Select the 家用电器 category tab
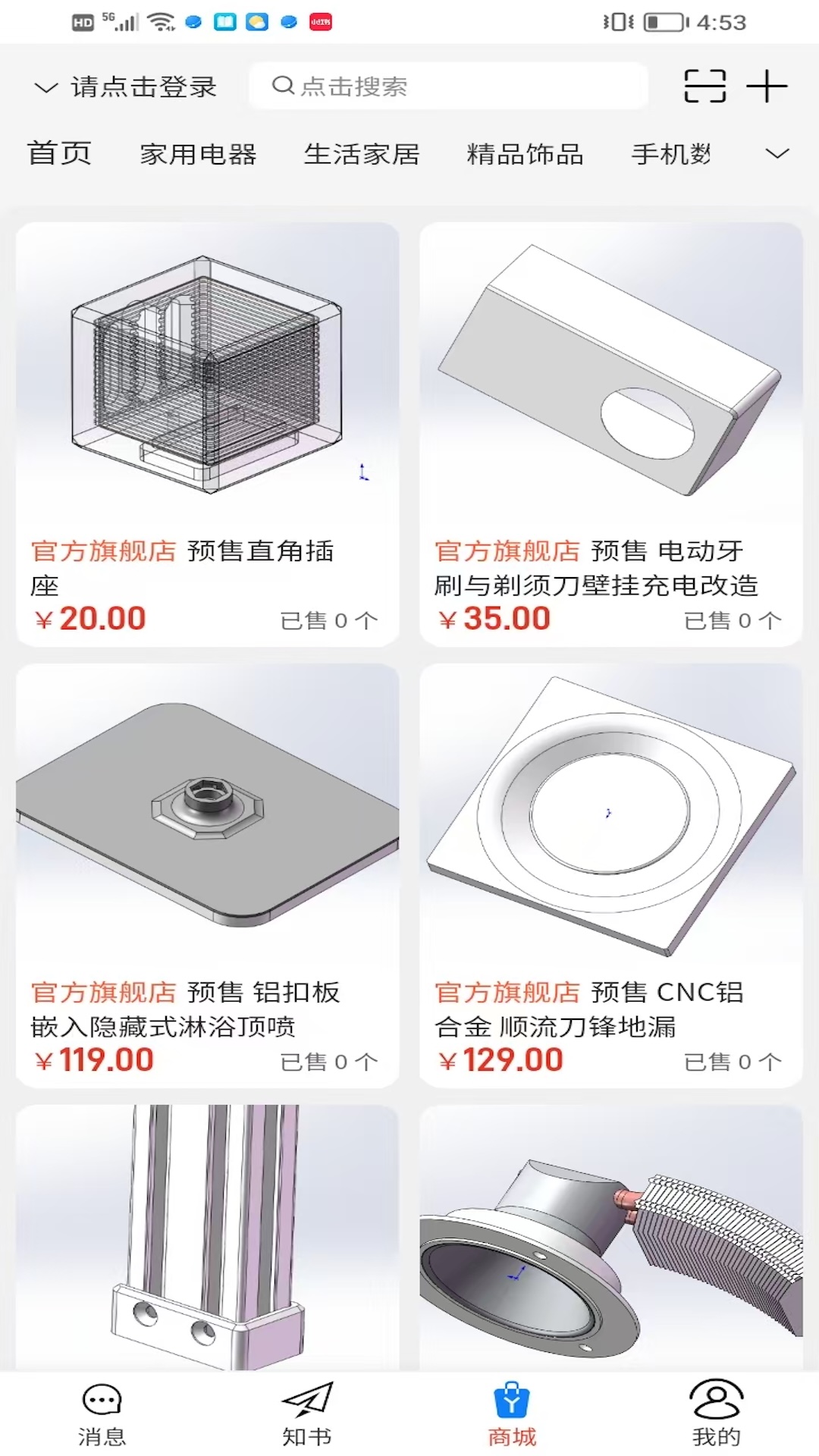The image size is (819, 1456). coord(198,154)
